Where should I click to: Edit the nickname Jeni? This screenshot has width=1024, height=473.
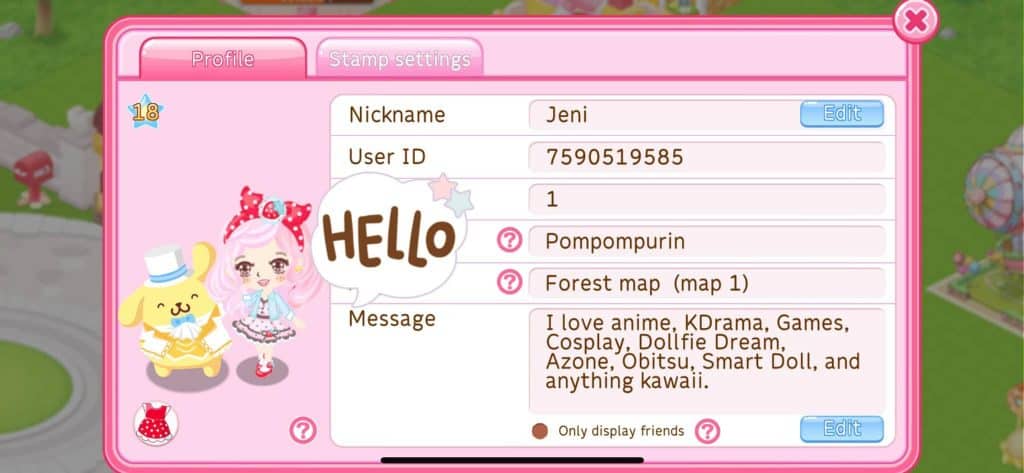841,114
